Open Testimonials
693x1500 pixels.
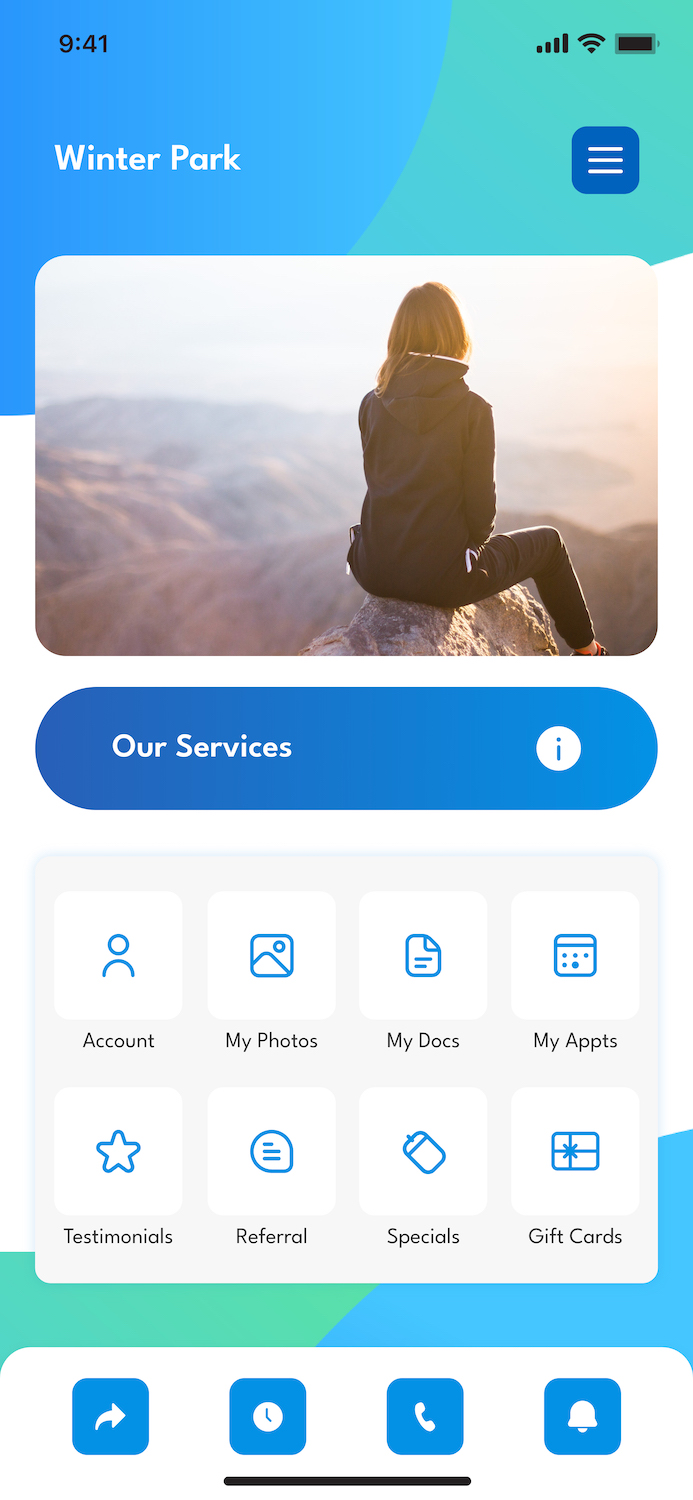pos(118,1152)
